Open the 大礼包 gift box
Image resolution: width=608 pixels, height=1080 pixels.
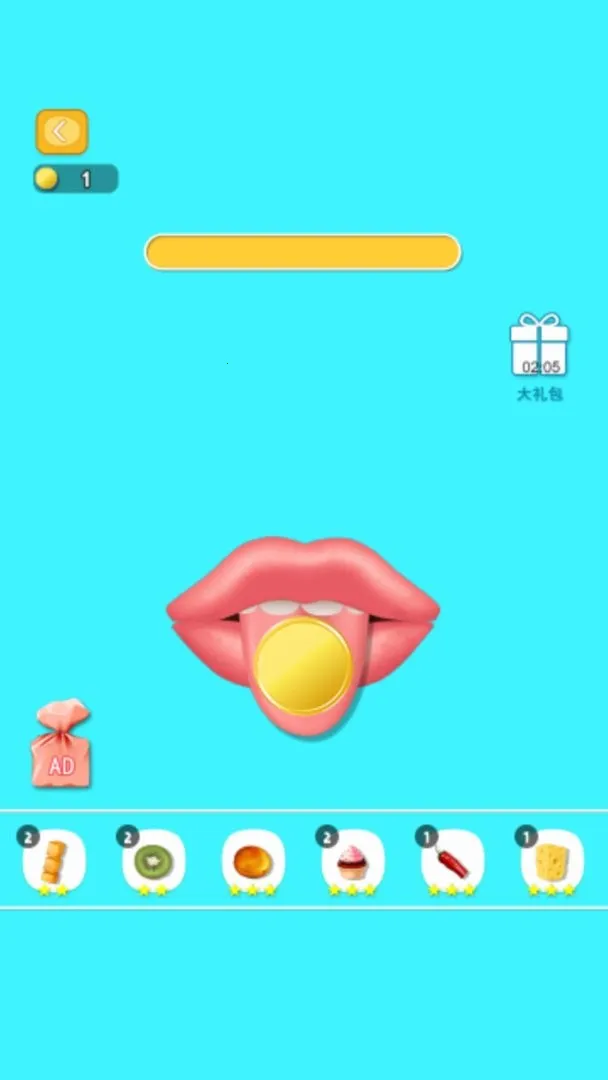pyautogui.click(x=539, y=347)
